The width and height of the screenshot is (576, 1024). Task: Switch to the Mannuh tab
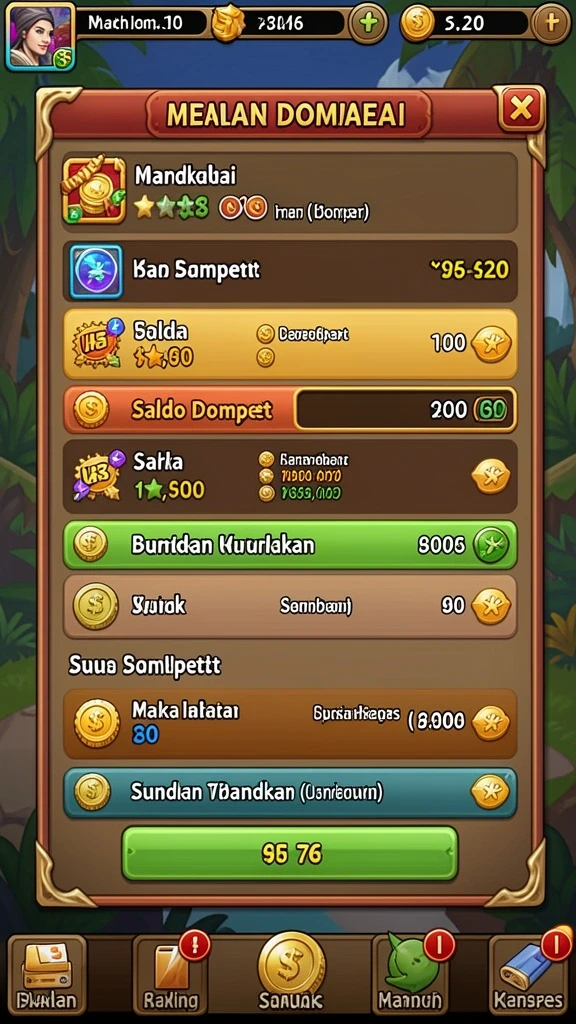click(411, 974)
